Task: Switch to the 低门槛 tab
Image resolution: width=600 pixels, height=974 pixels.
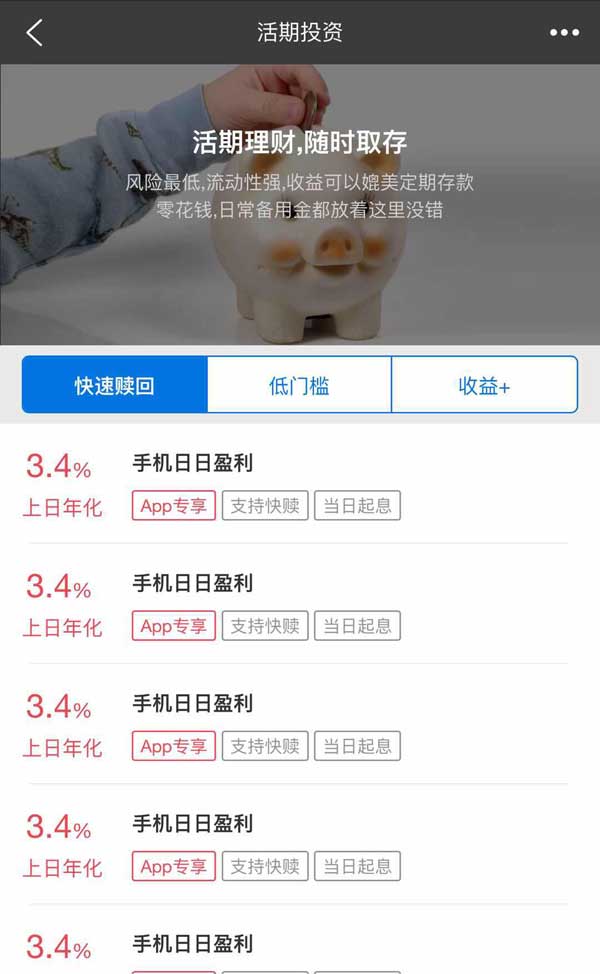Action: coord(299,386)
